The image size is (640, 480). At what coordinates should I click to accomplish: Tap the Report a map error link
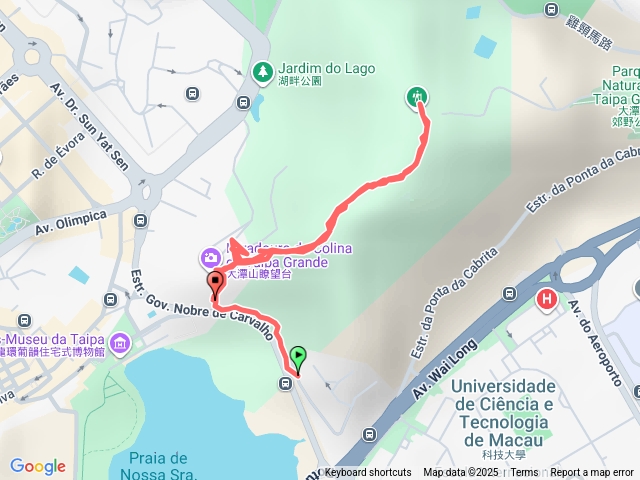pos(593,472)
